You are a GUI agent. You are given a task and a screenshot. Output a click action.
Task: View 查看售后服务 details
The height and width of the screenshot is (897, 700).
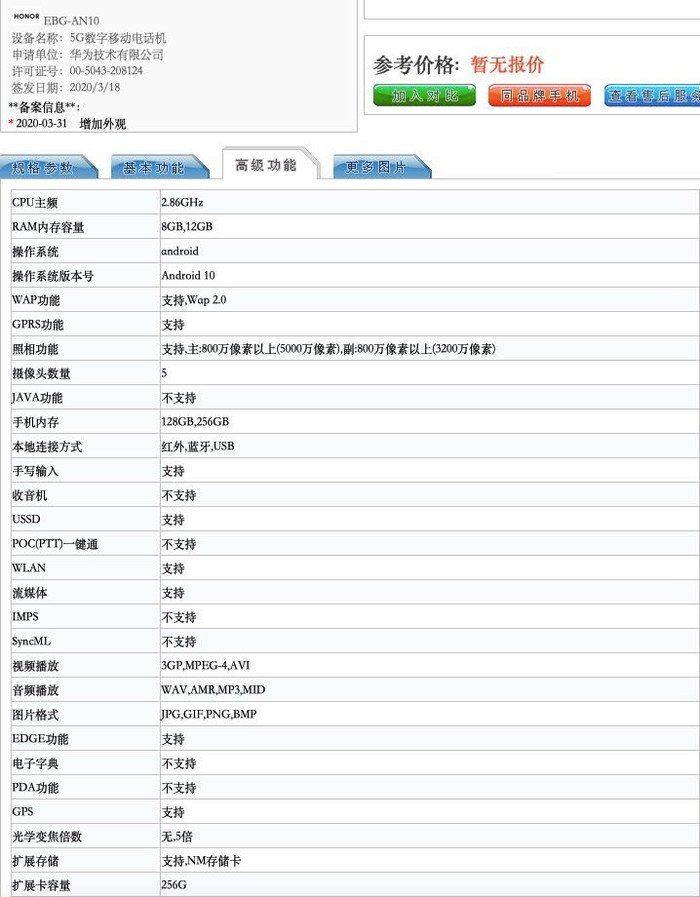(x=652, y=96)
